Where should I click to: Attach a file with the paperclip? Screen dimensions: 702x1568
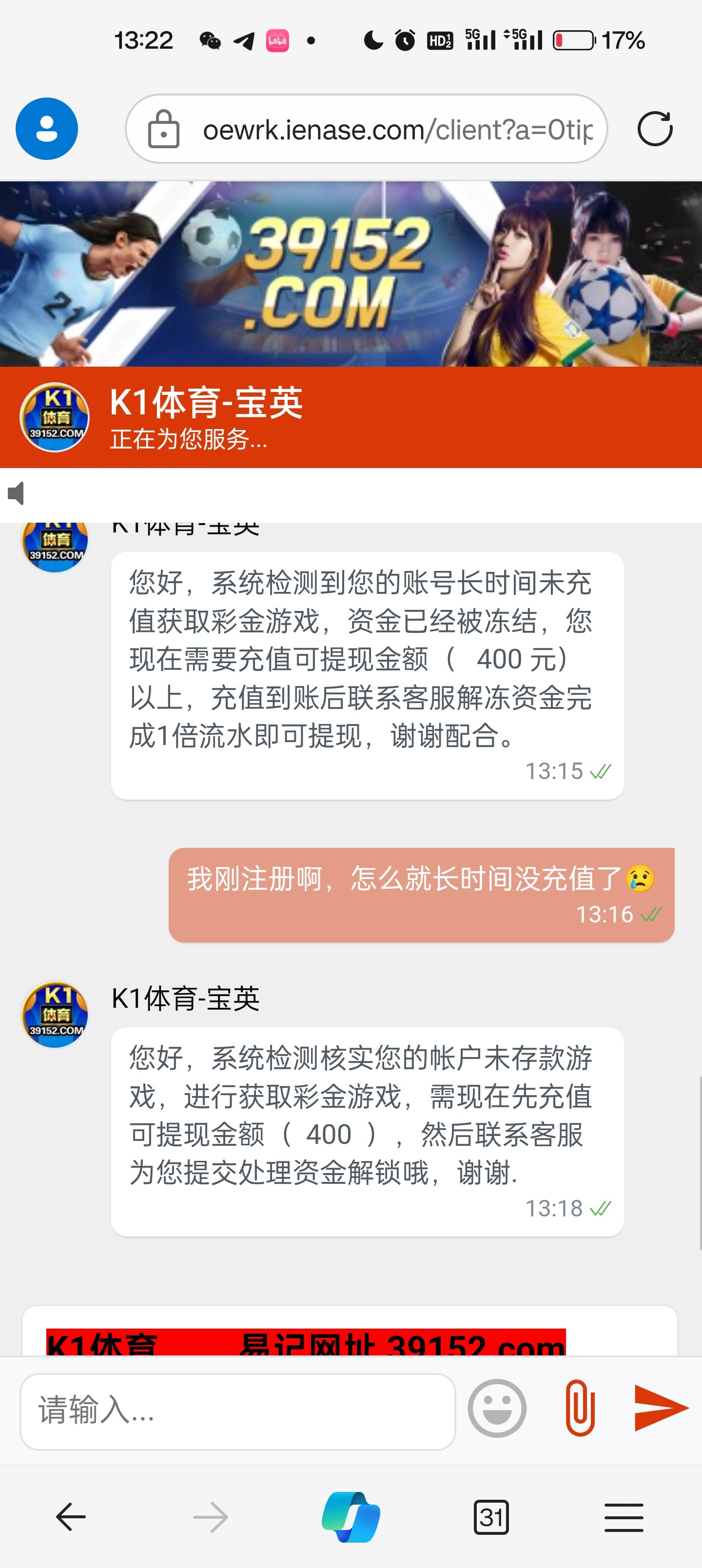coord(580,1407)
